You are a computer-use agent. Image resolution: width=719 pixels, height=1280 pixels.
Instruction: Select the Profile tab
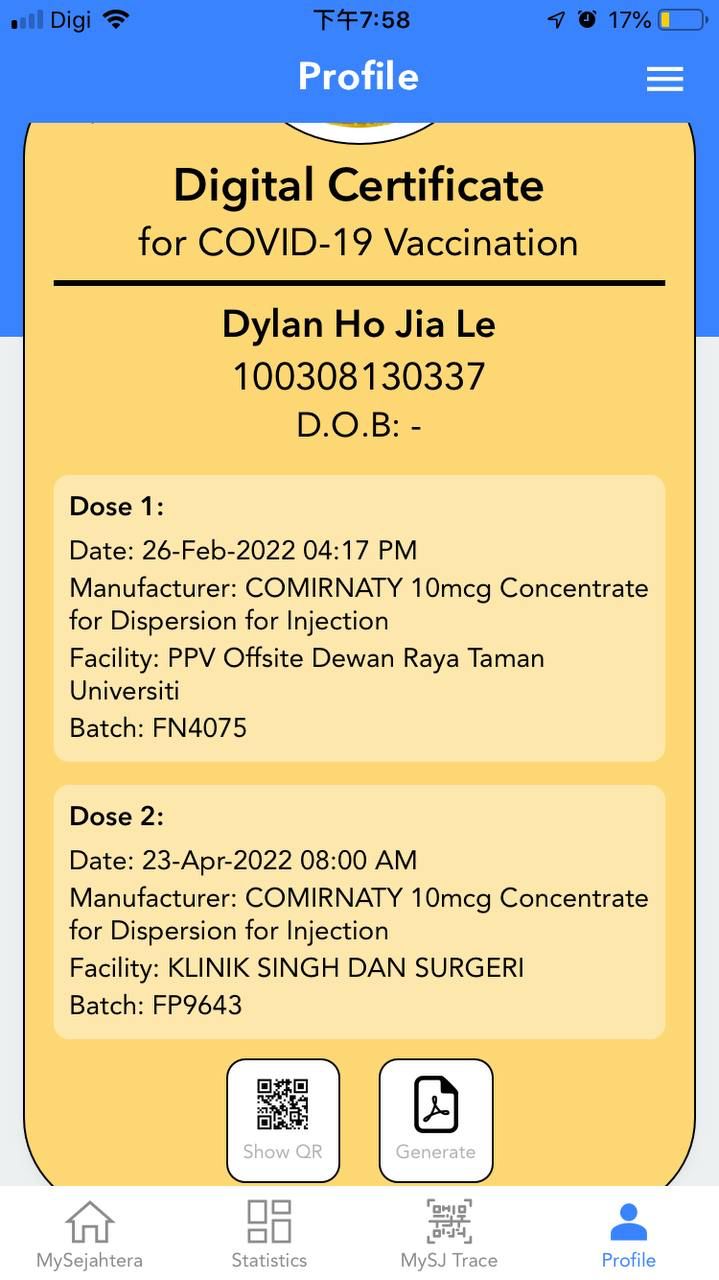[628, 1233]
